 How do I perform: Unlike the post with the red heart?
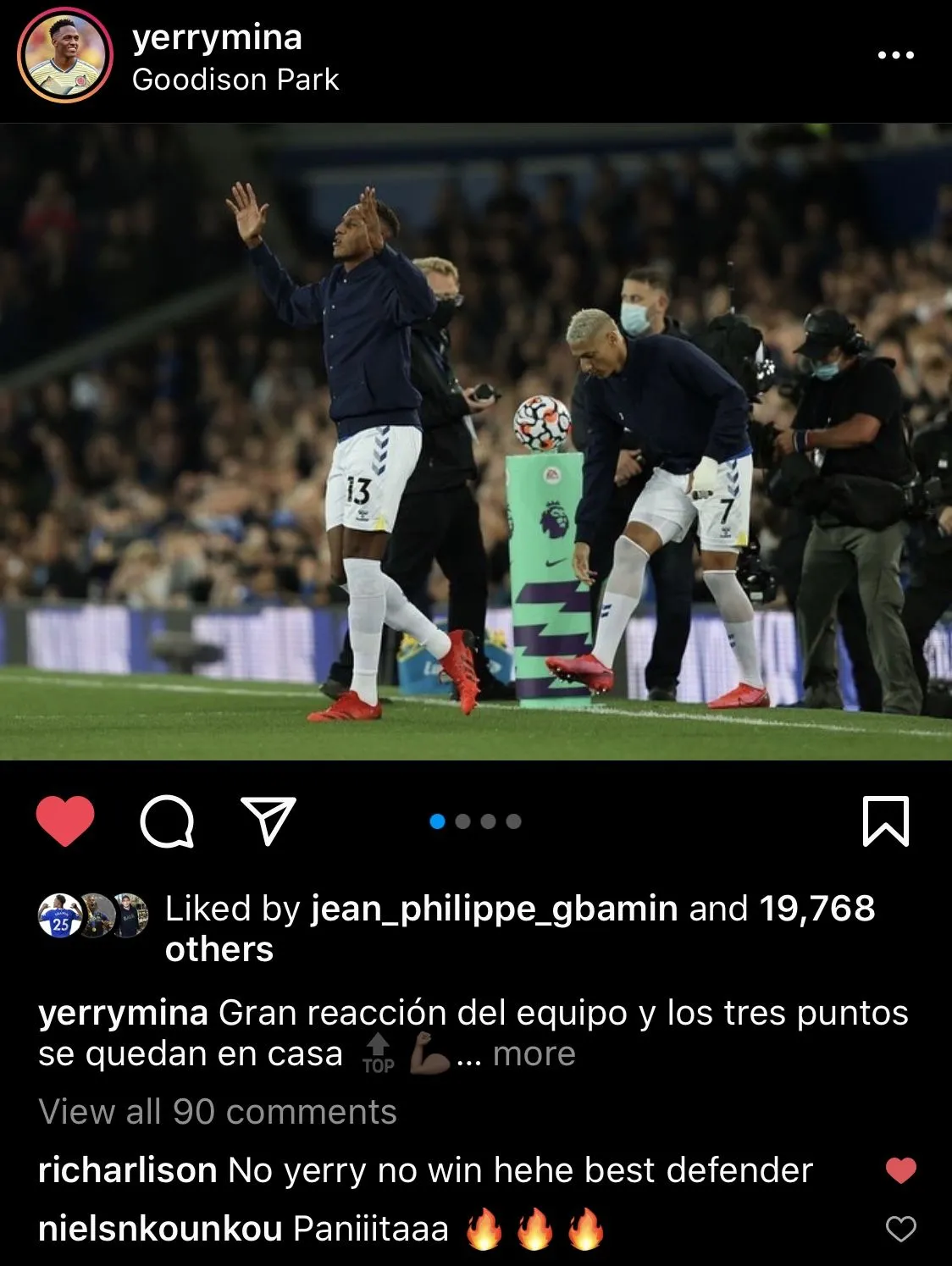(x=65, y=821)
